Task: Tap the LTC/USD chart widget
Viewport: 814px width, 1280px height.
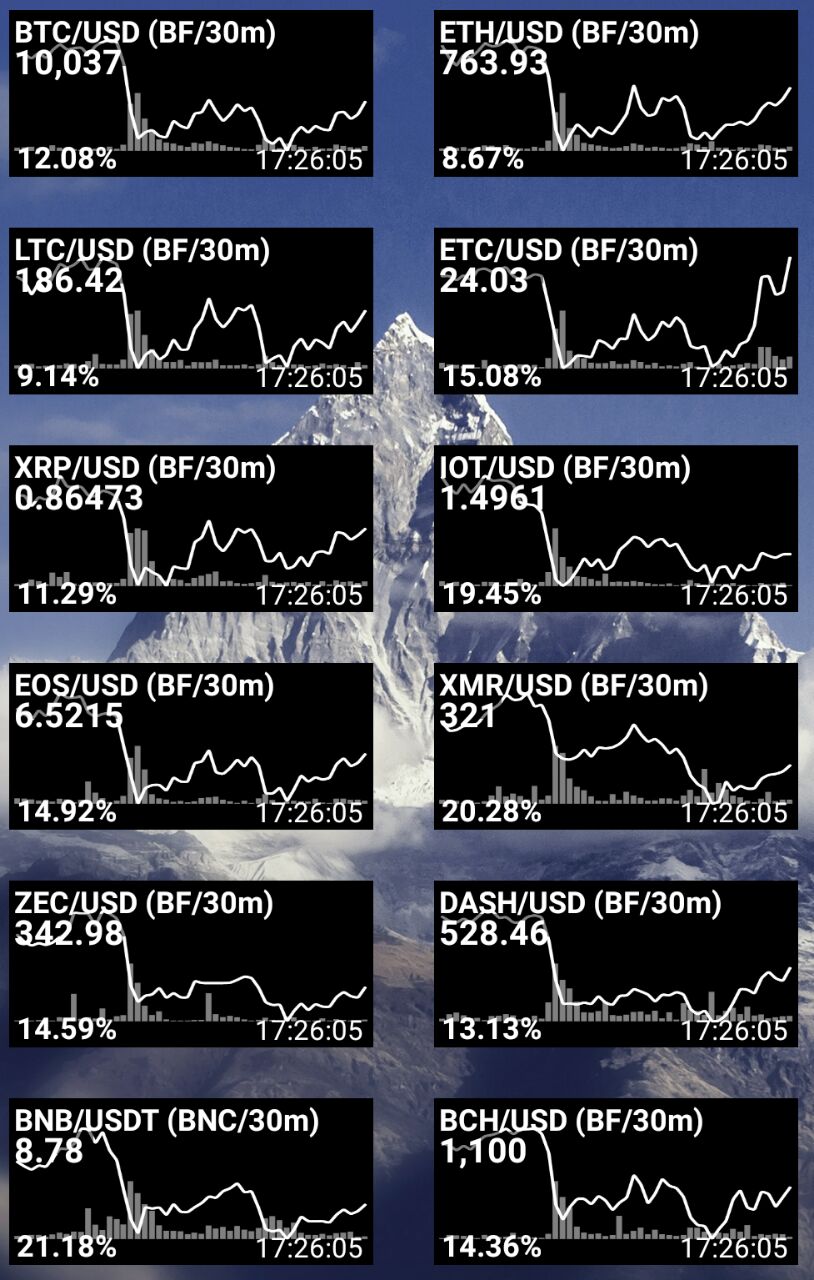Action: tap(191, 311)
